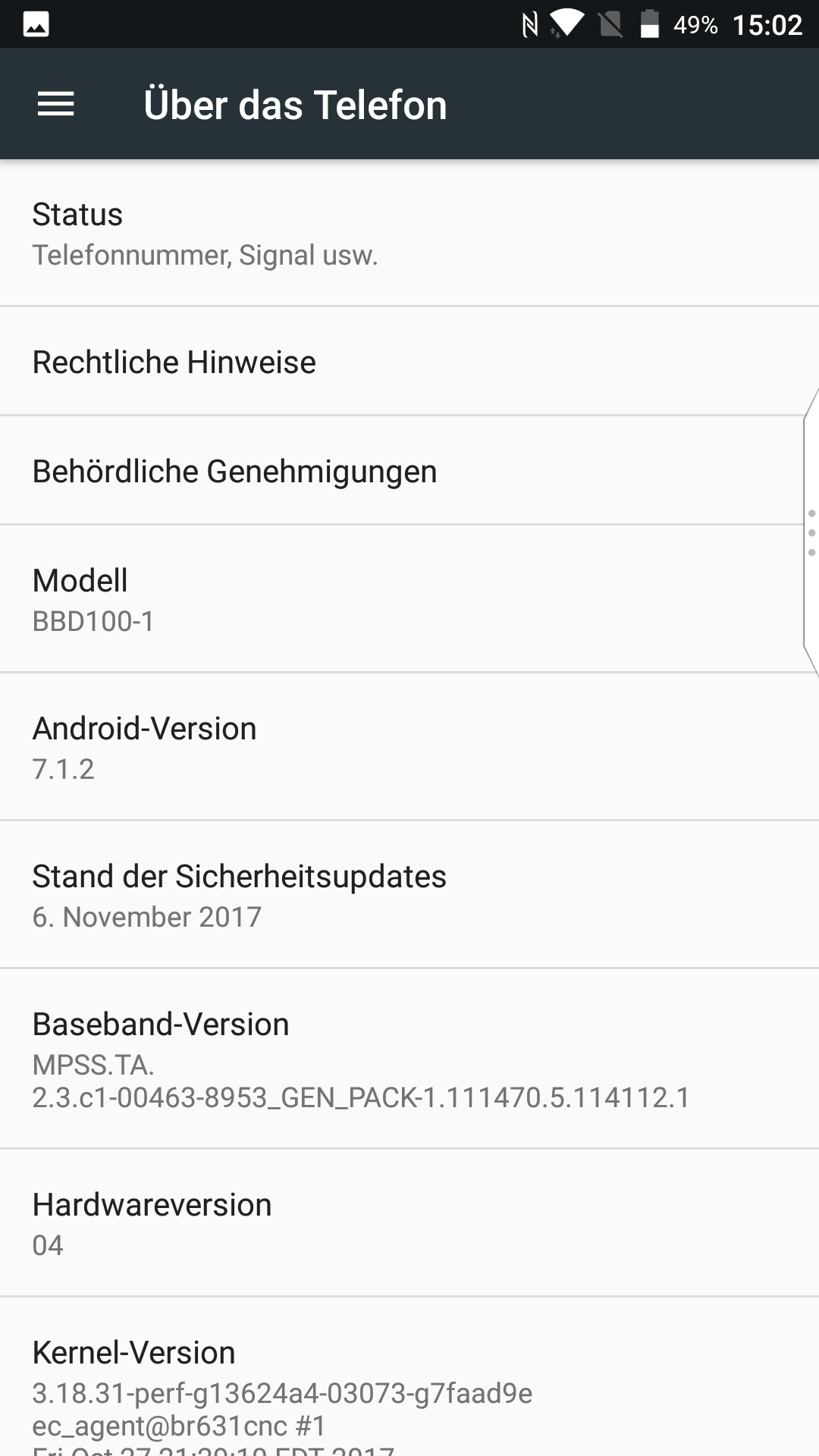Tap the Hardwareversion 04 row

pos(409,1222)
